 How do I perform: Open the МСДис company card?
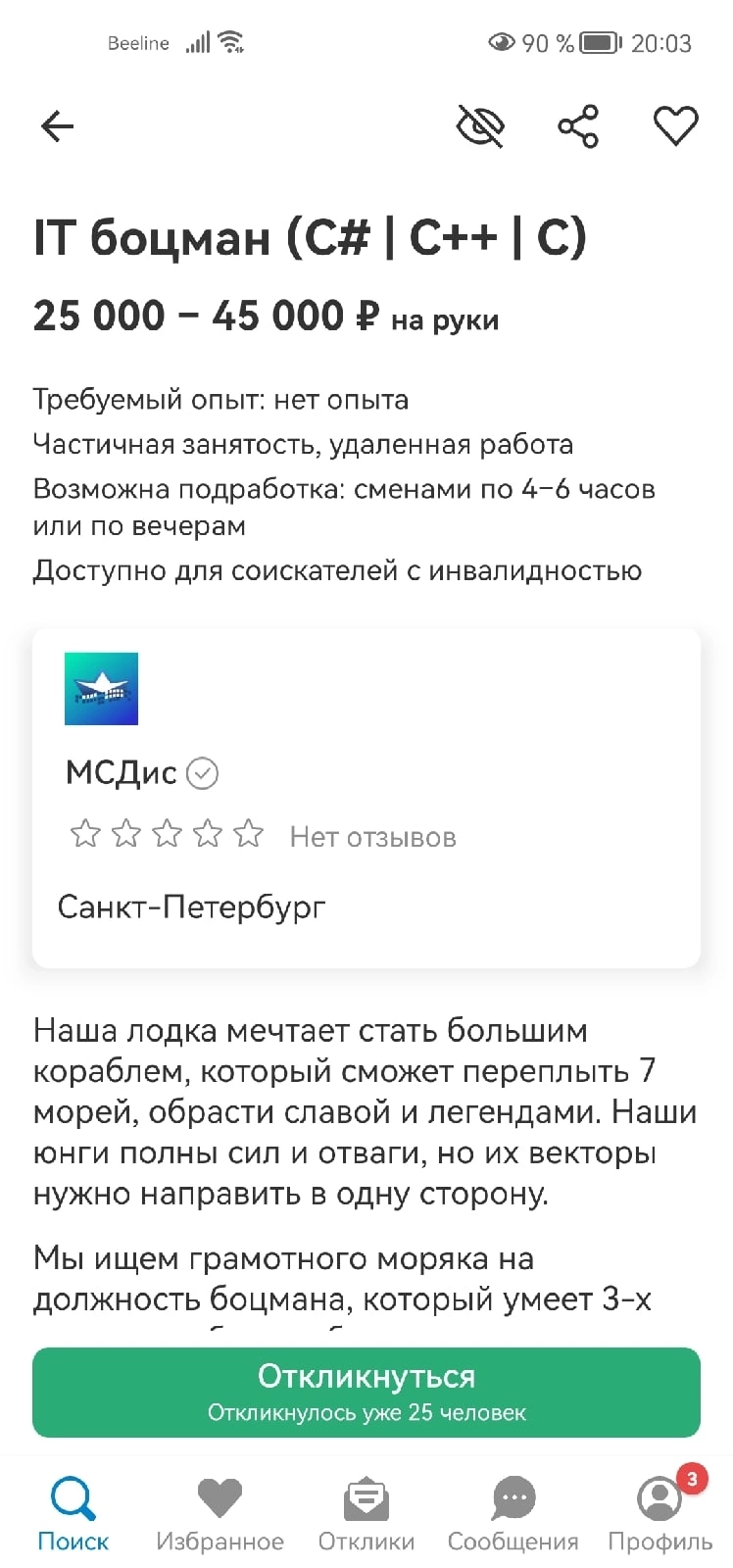(366, 798)
